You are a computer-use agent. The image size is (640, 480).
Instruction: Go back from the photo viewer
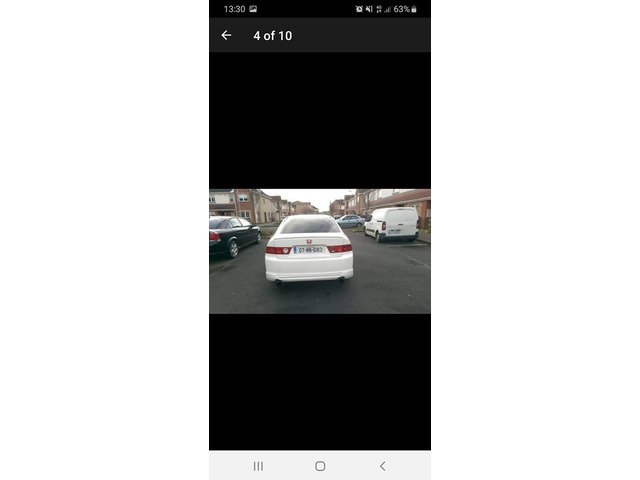point(226,35)
